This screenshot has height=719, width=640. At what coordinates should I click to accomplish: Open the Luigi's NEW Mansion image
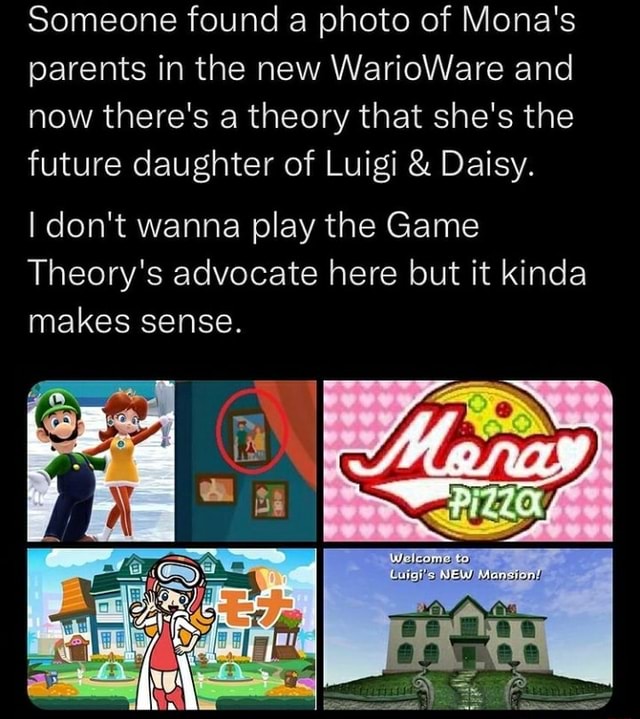click(x=468, y=629)
